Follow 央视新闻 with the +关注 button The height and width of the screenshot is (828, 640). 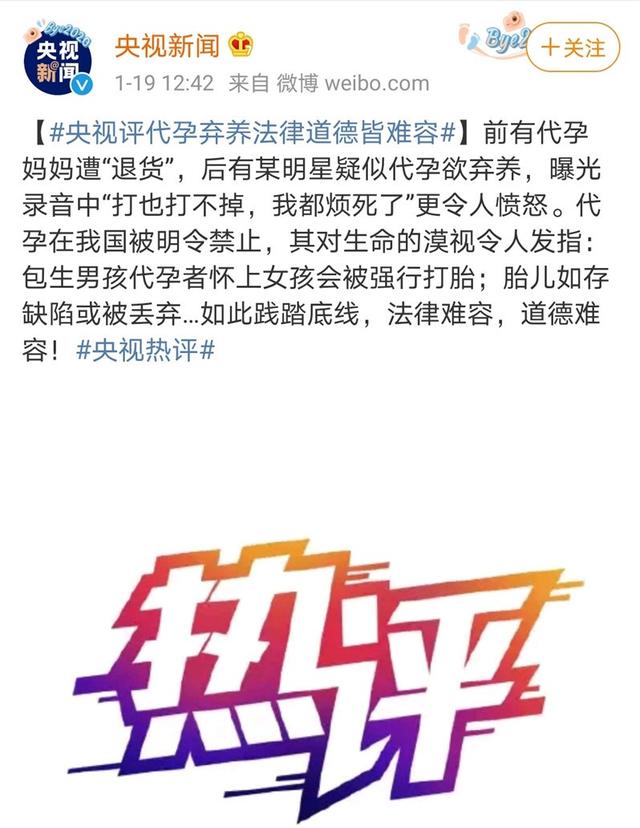[x=573, y=47]
